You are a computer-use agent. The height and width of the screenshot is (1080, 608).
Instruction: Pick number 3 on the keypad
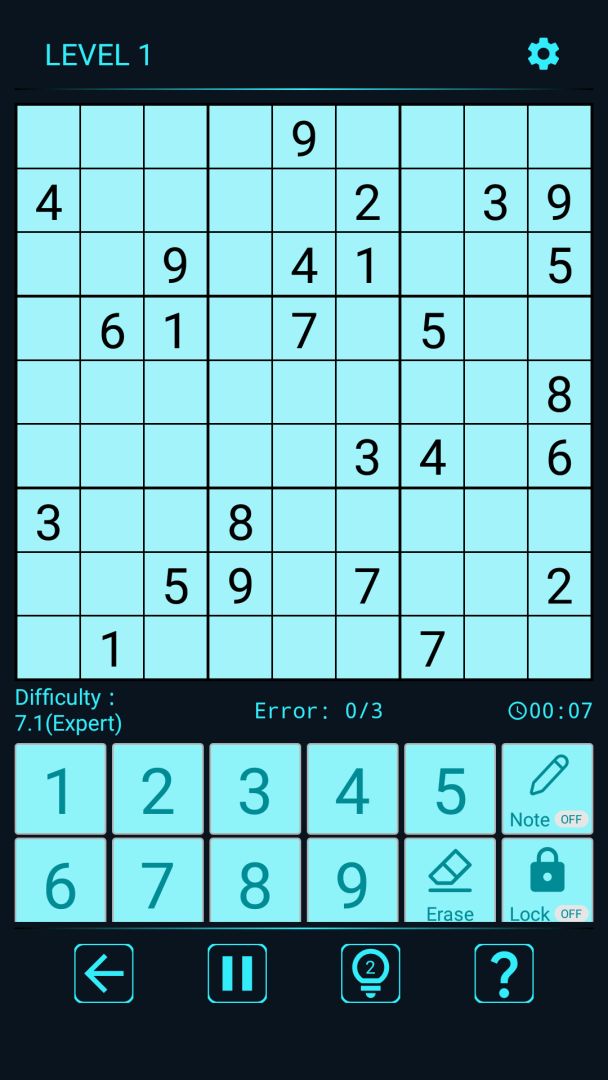pyautogui.click(x=254, y=789)
